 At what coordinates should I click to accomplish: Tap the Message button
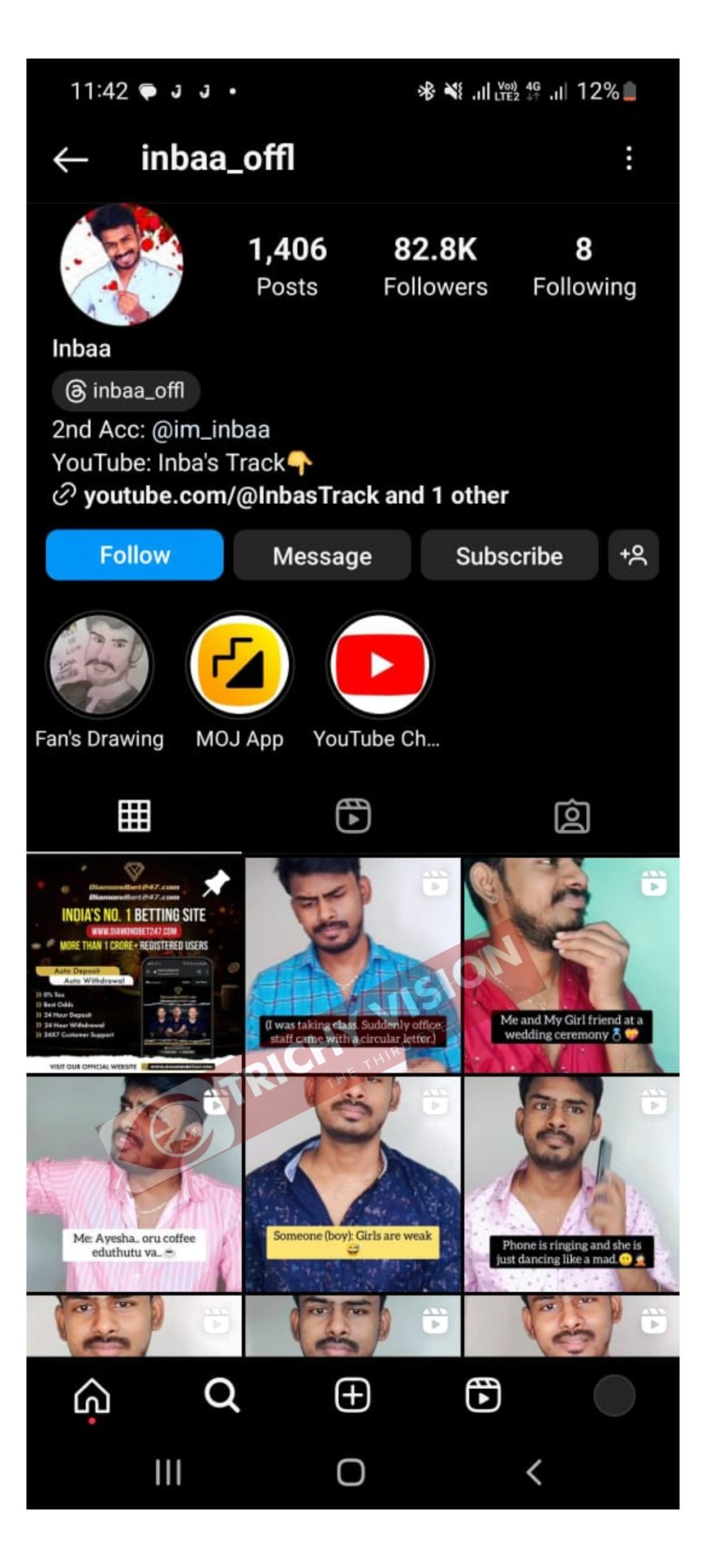pyautogui.click(x=322, y=556)
